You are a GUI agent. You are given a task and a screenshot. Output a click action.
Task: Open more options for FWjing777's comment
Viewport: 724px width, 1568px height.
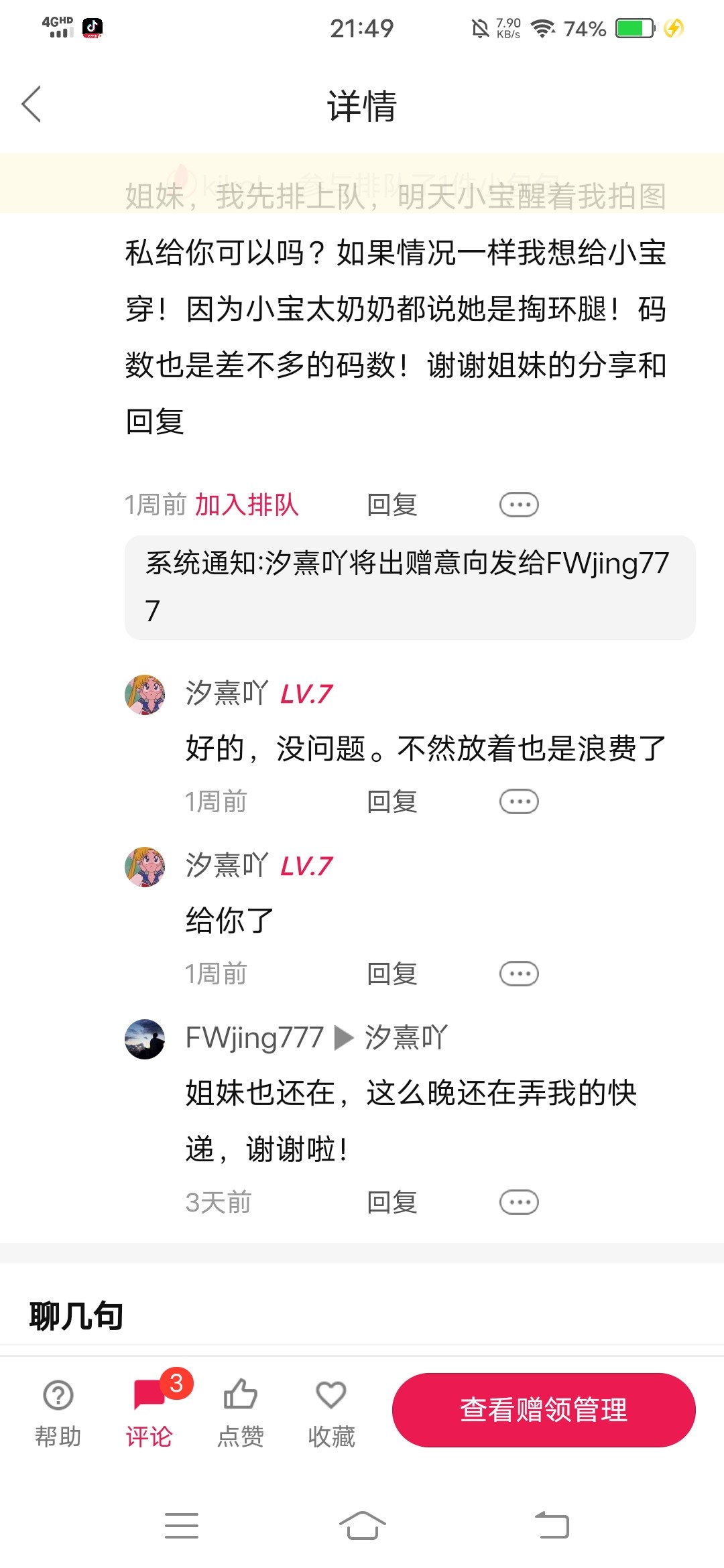click(x=519, y=1202)
